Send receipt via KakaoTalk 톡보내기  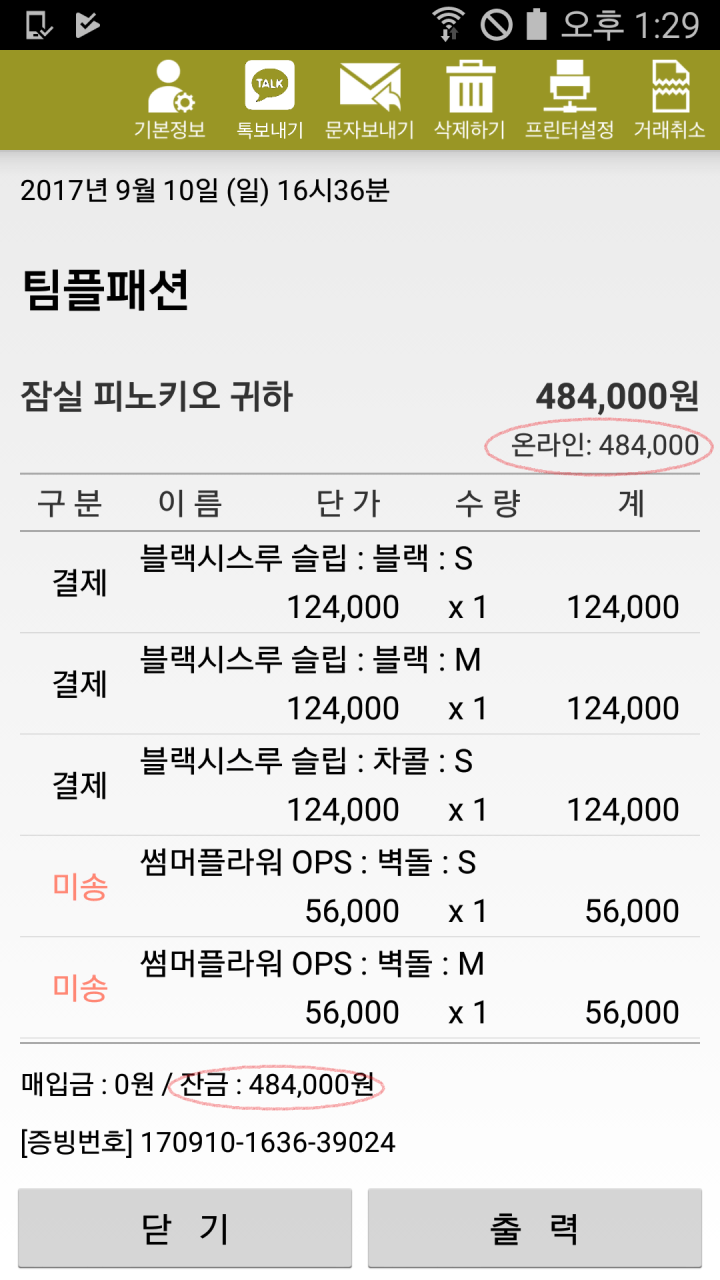269,99
